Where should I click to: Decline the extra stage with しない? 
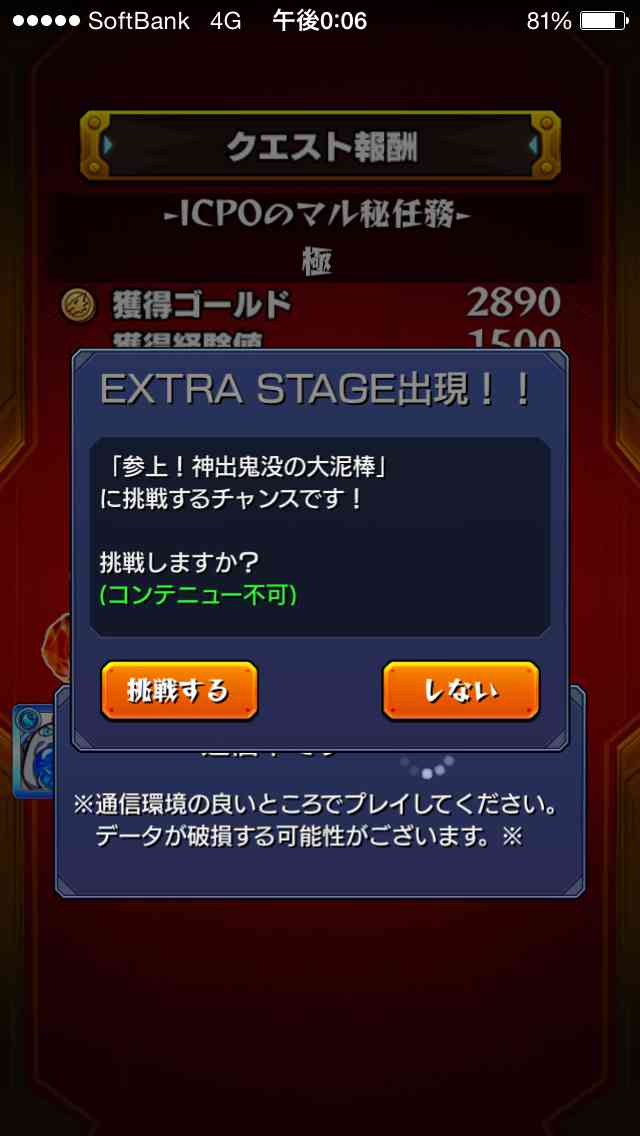coord(461,690)
